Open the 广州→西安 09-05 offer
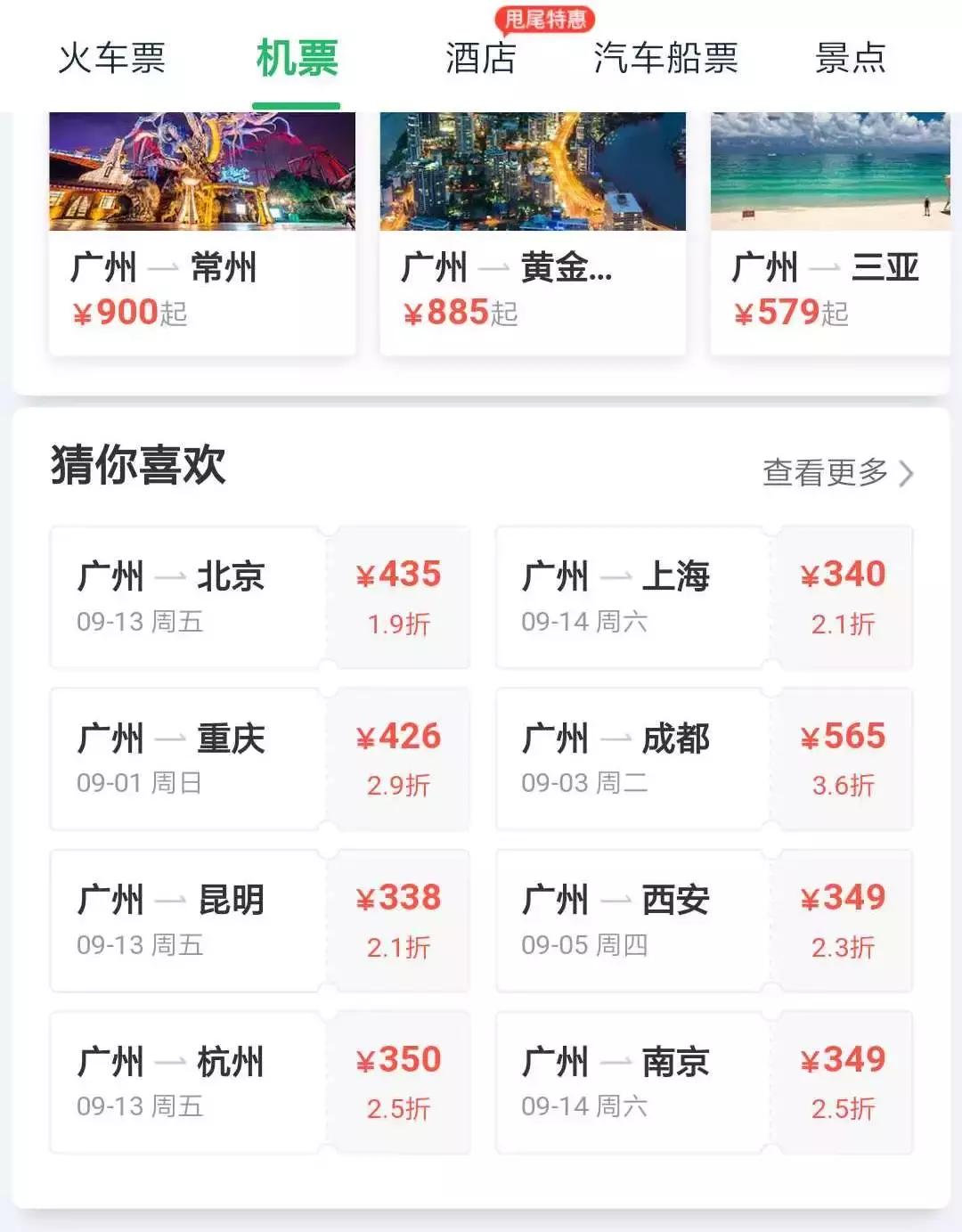 (704, 922)
